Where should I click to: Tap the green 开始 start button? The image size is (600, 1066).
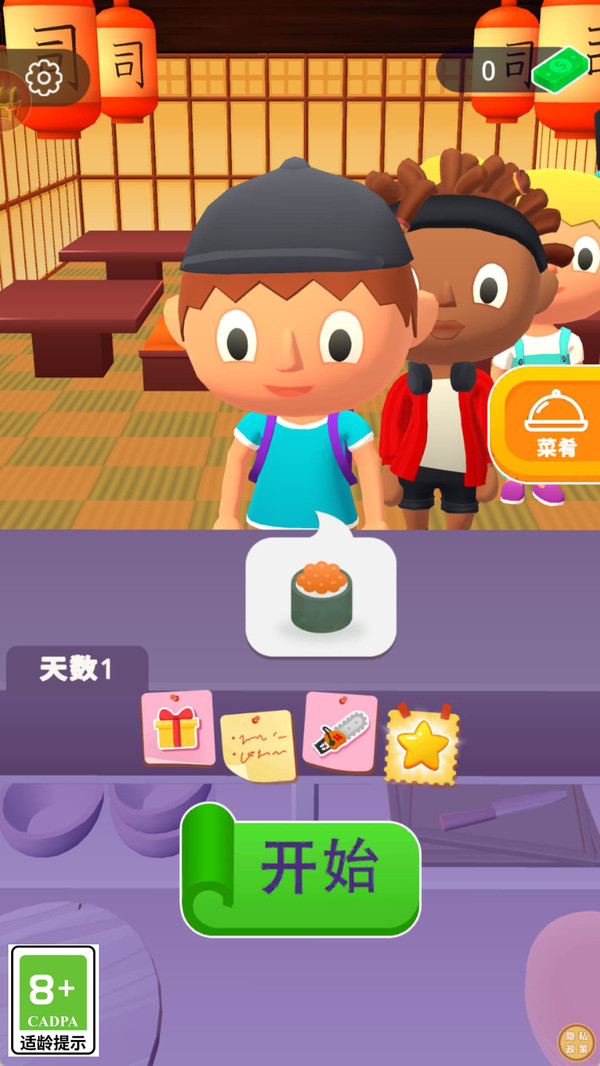(x=302, y=869)
